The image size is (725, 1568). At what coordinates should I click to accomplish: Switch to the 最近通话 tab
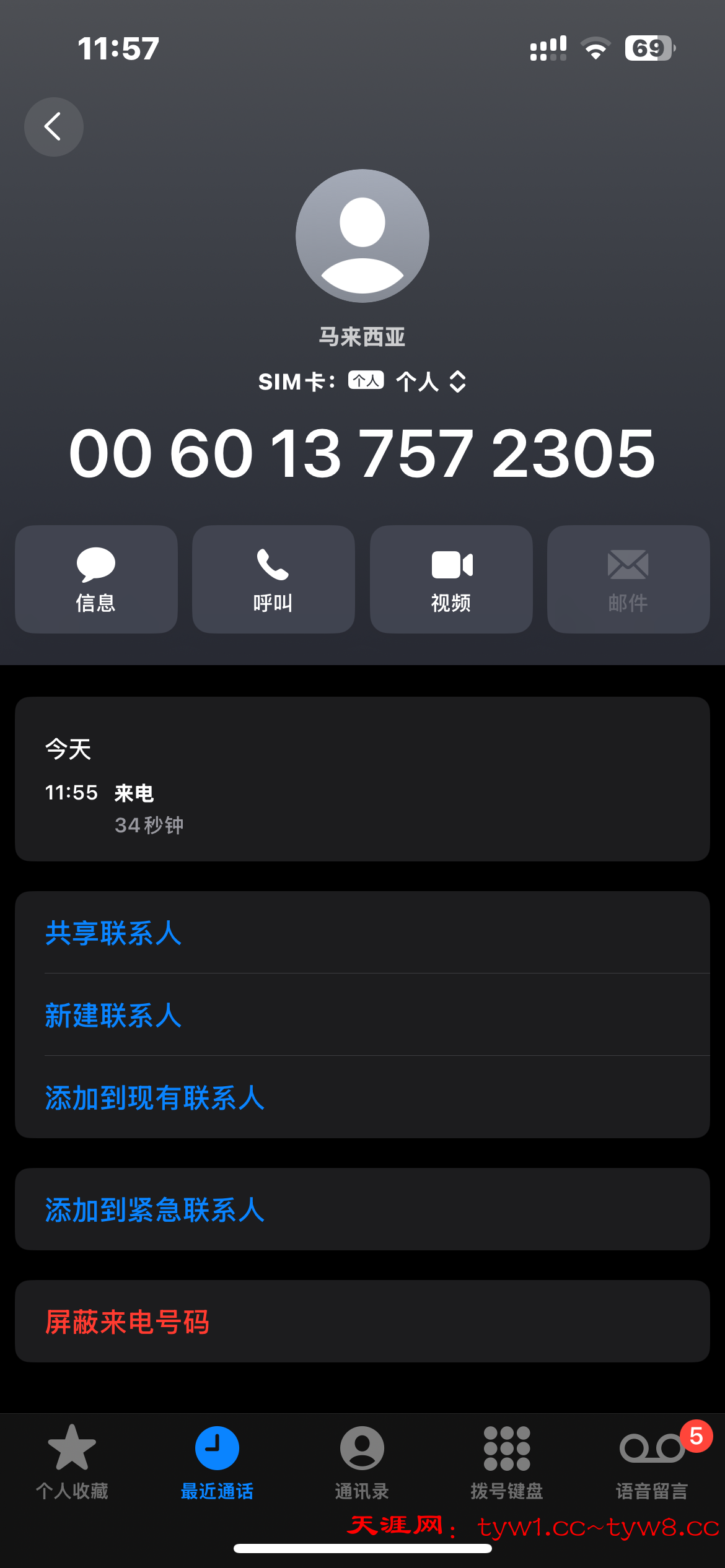[x=217, y=1461]
